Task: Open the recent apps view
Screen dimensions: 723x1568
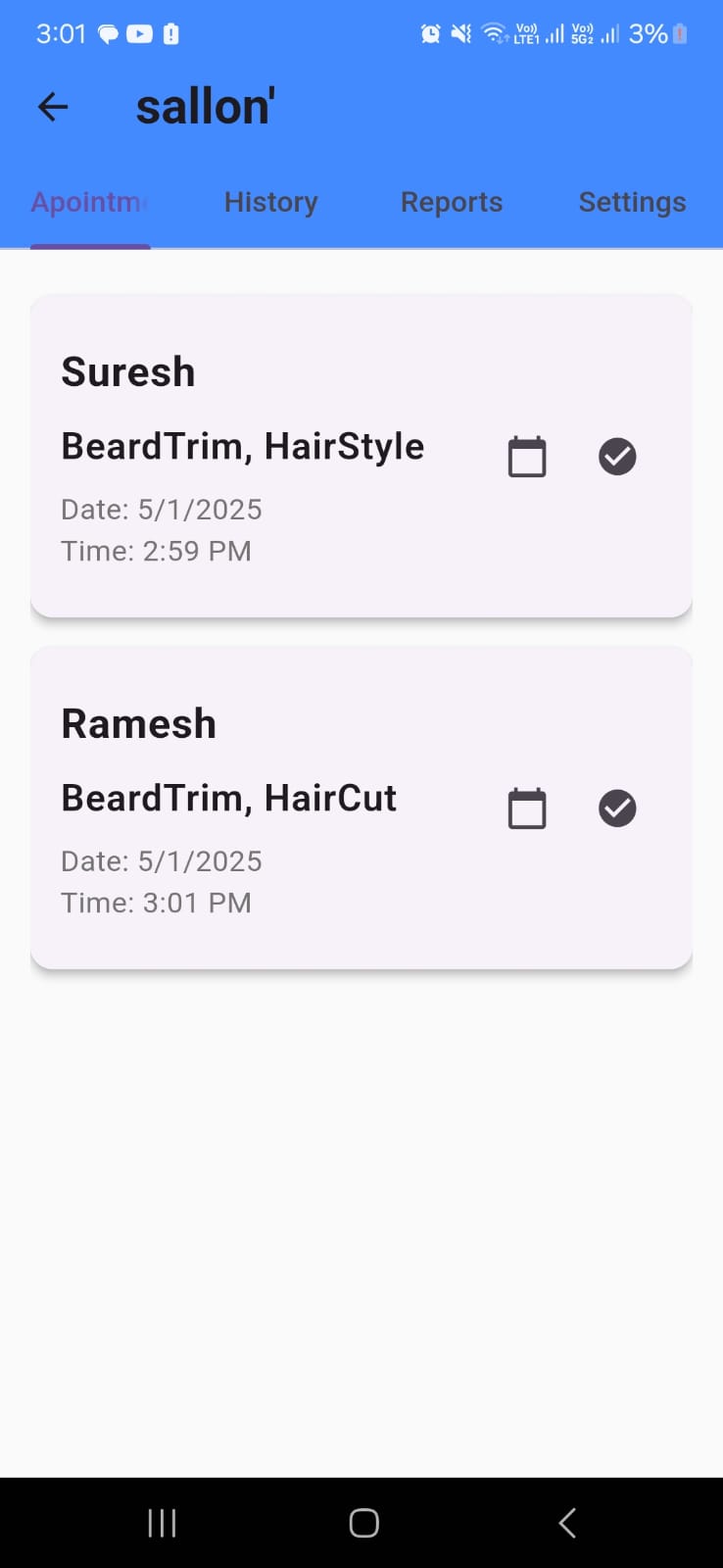Action: (162, 1523)
